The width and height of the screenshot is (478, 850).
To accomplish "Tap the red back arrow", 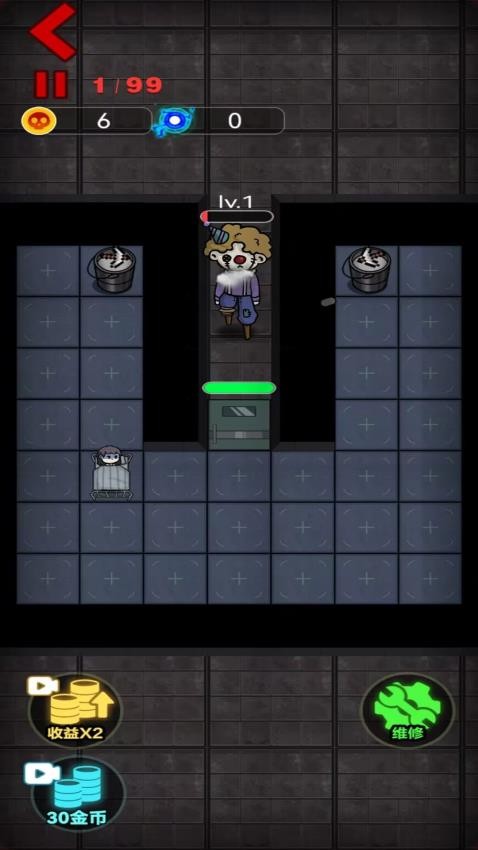I will pos(53,31).
